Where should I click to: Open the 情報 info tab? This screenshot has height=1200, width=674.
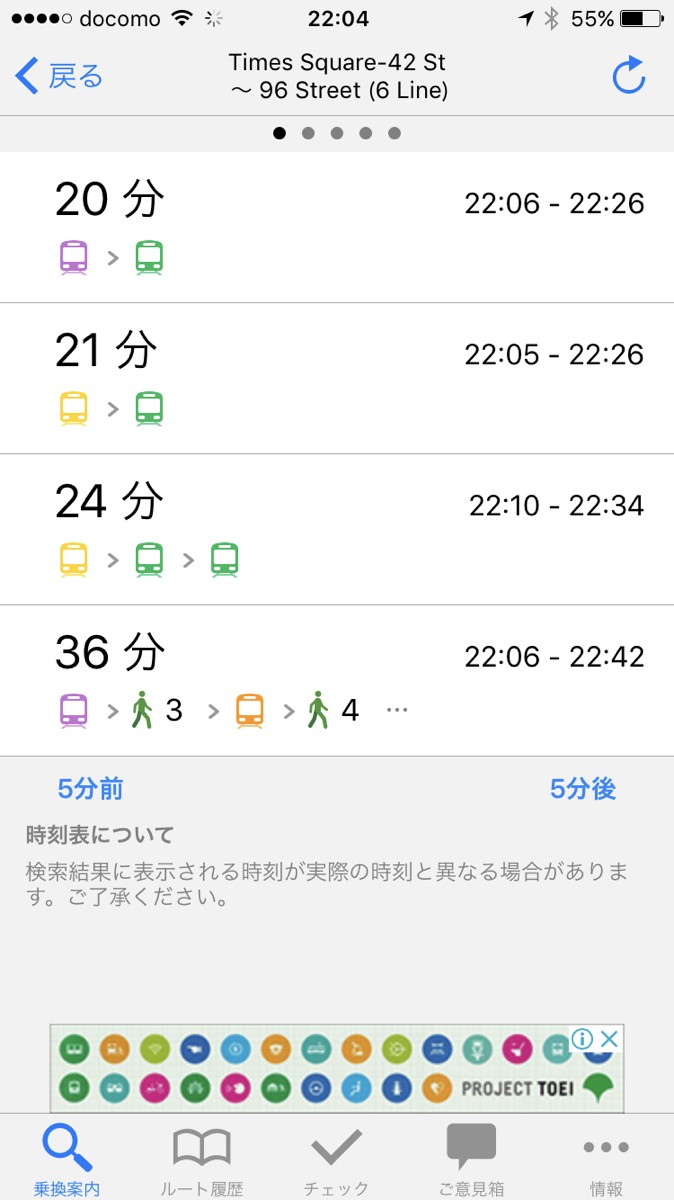[x=606, y=1160]
